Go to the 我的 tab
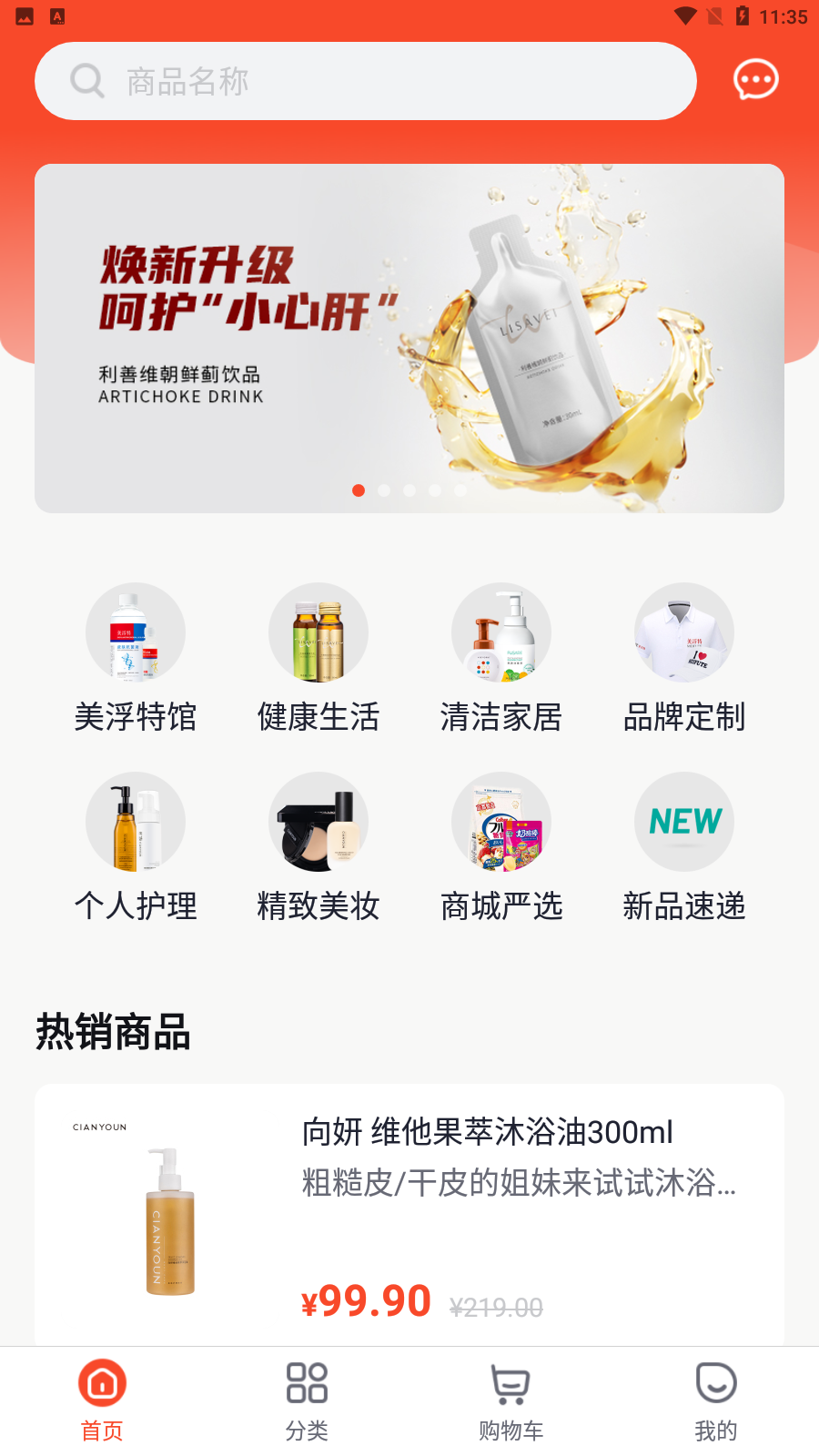This screenshot has height=1456, width=819. point(716,1401)
